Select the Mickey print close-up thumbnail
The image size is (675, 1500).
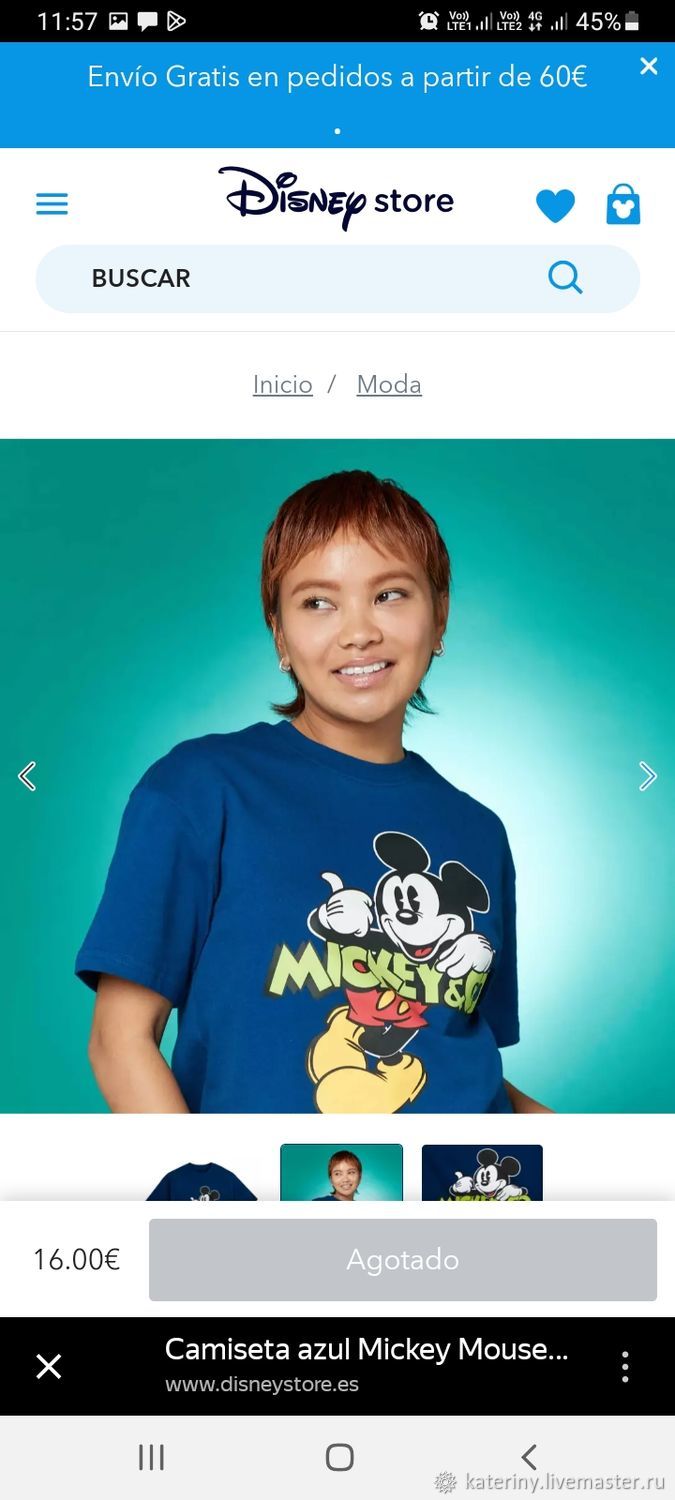(482, 1174)
